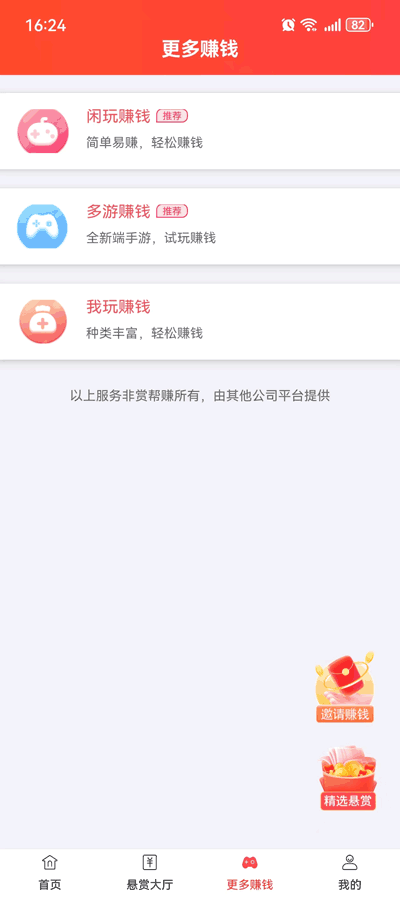
Task: Go to the 悬赏大厅 tab
Action: click(x=150, y=873)
